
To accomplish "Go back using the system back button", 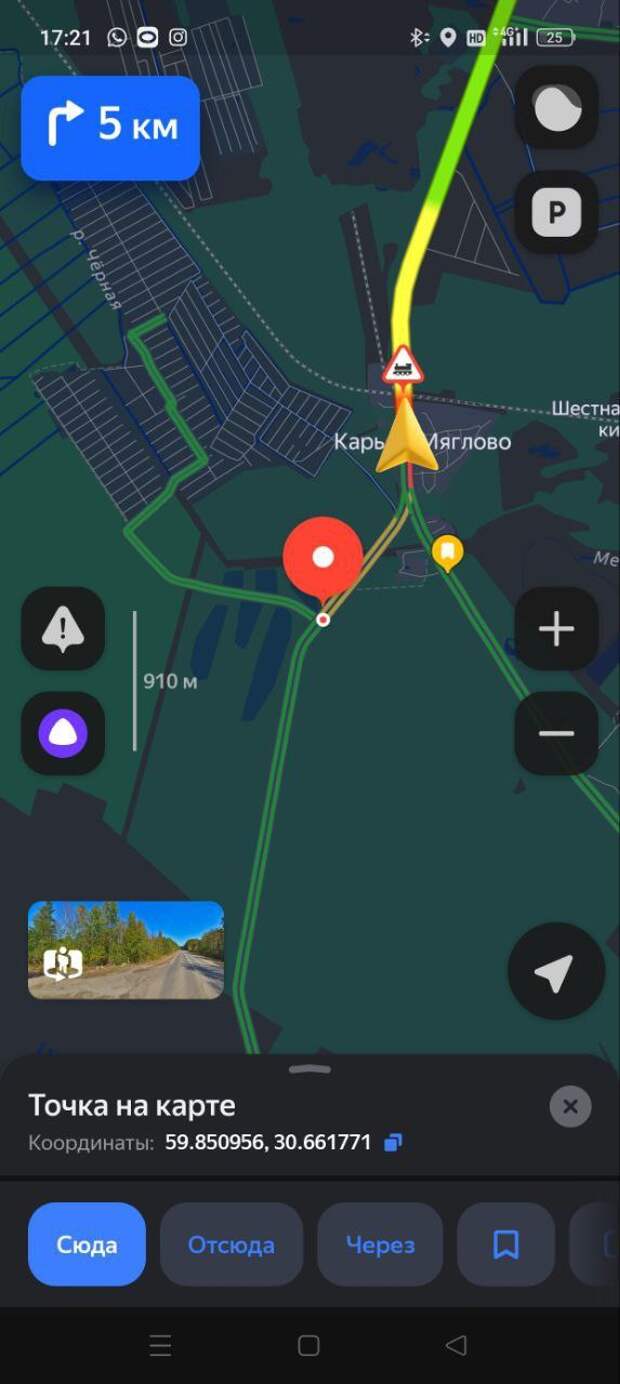I will (456, 1345).
